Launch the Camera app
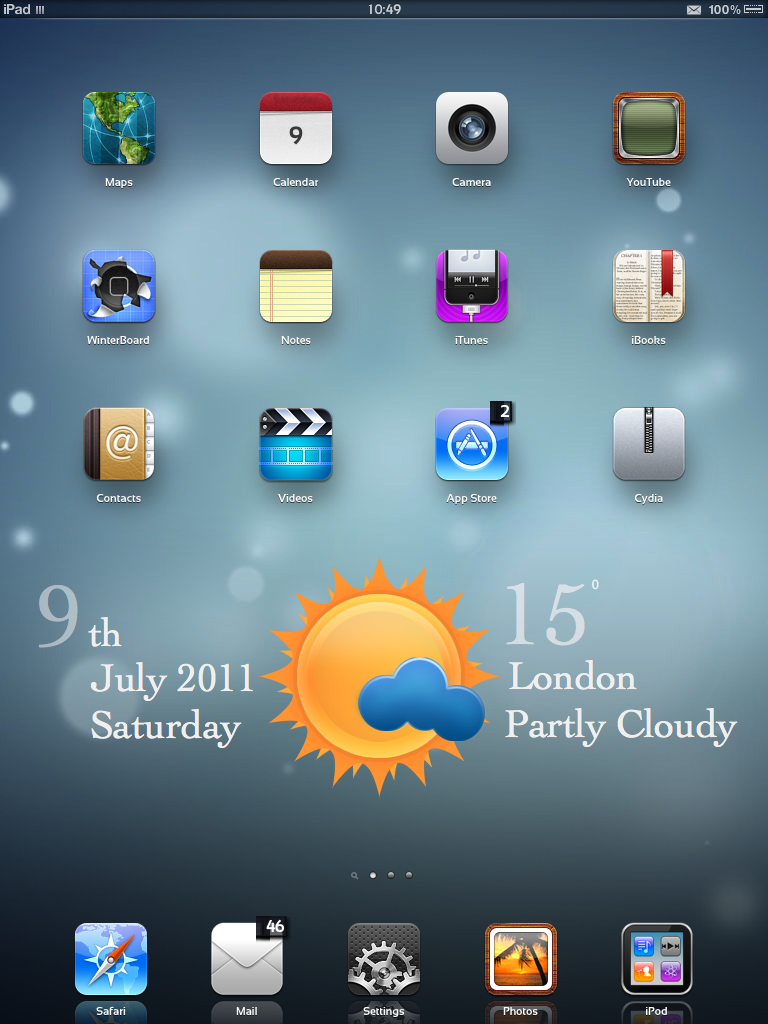This screenshot has width=768, height=1024. tap(472, 129)
